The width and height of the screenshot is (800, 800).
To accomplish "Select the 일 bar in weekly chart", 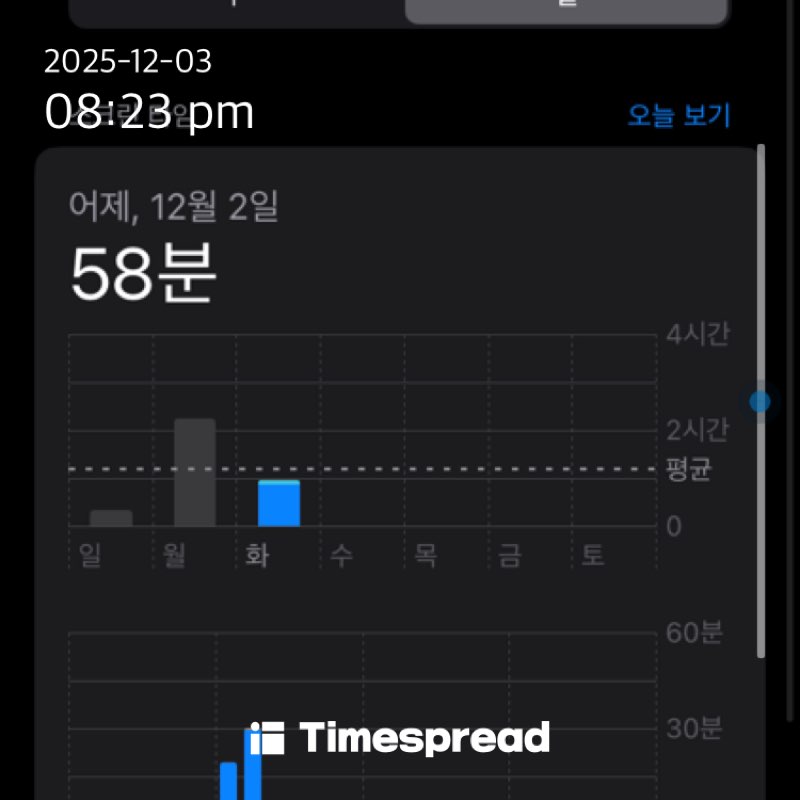I will 111,518.
